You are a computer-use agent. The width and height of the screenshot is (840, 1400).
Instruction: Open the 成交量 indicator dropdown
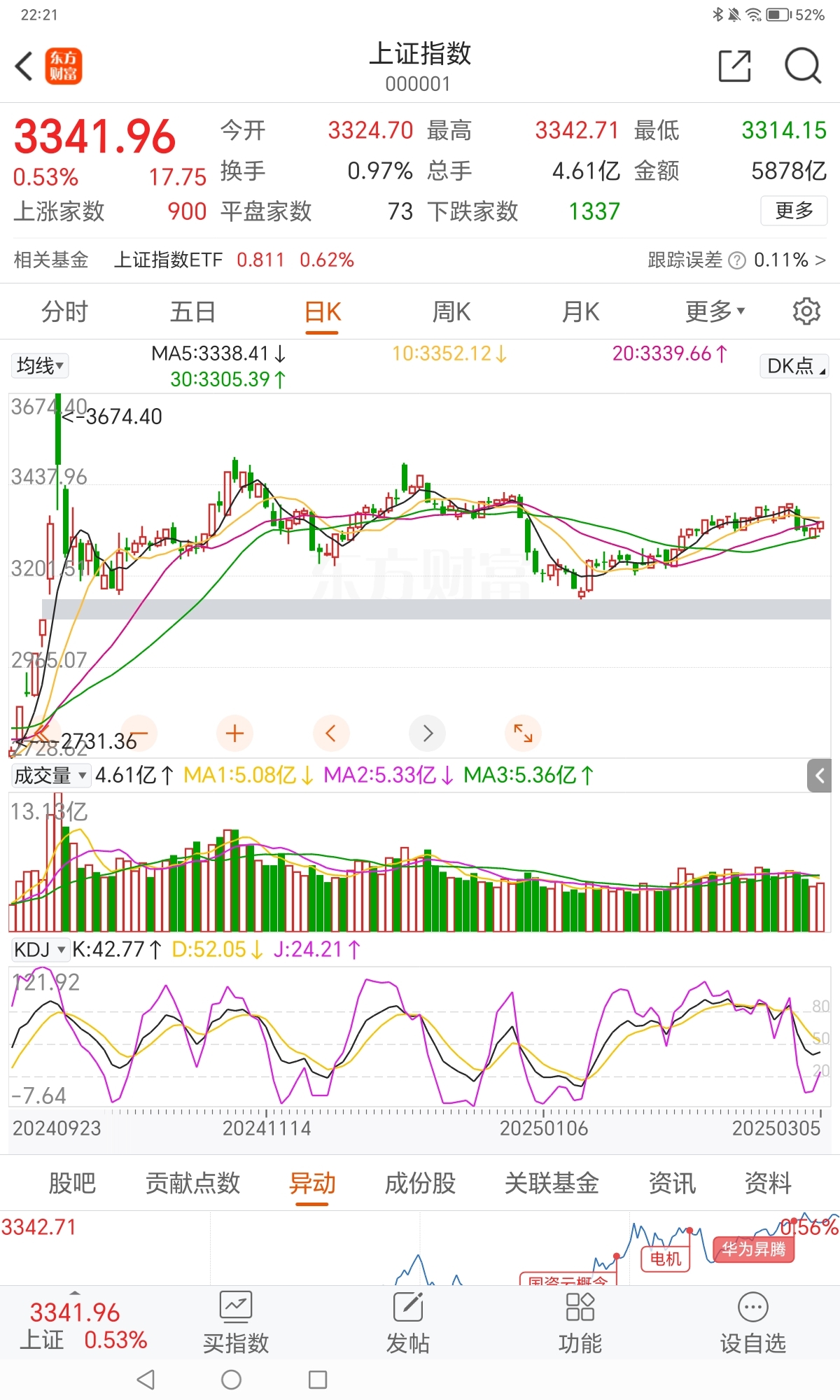click(x=50, y=776)
